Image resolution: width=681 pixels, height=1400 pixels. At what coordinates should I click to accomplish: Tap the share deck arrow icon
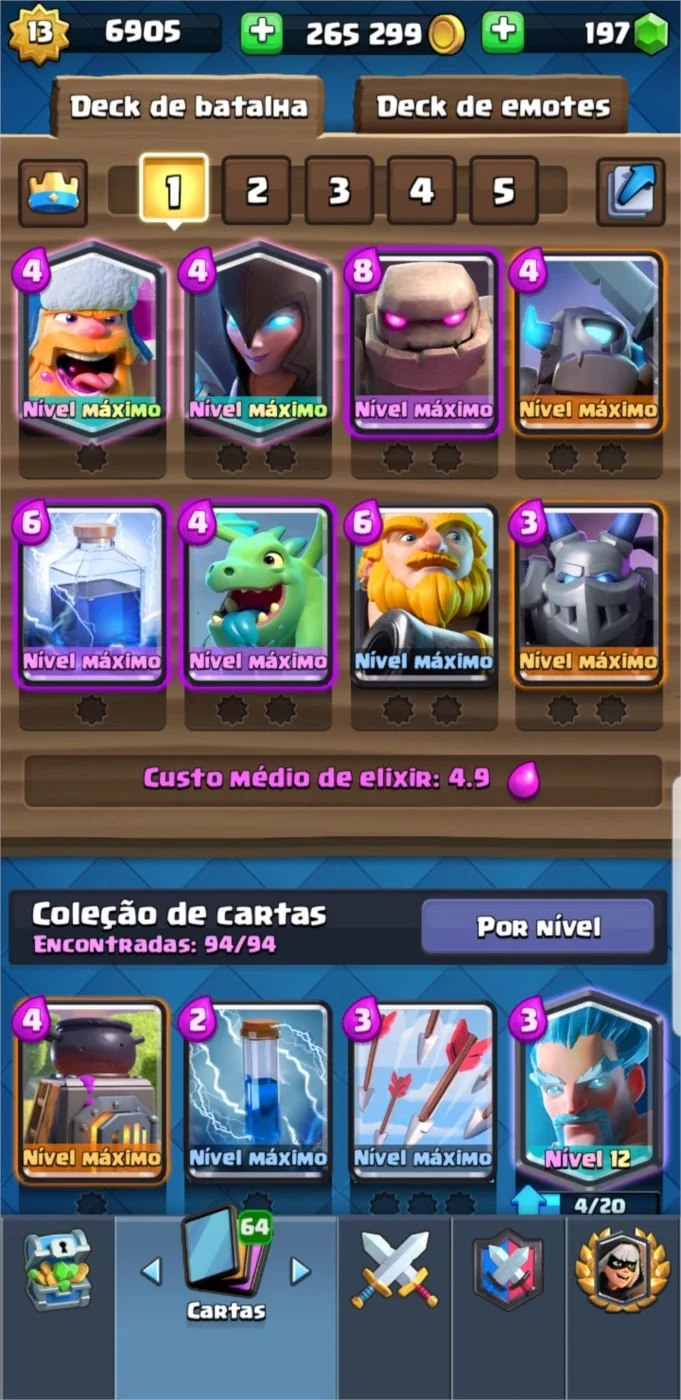click(631, 191)
